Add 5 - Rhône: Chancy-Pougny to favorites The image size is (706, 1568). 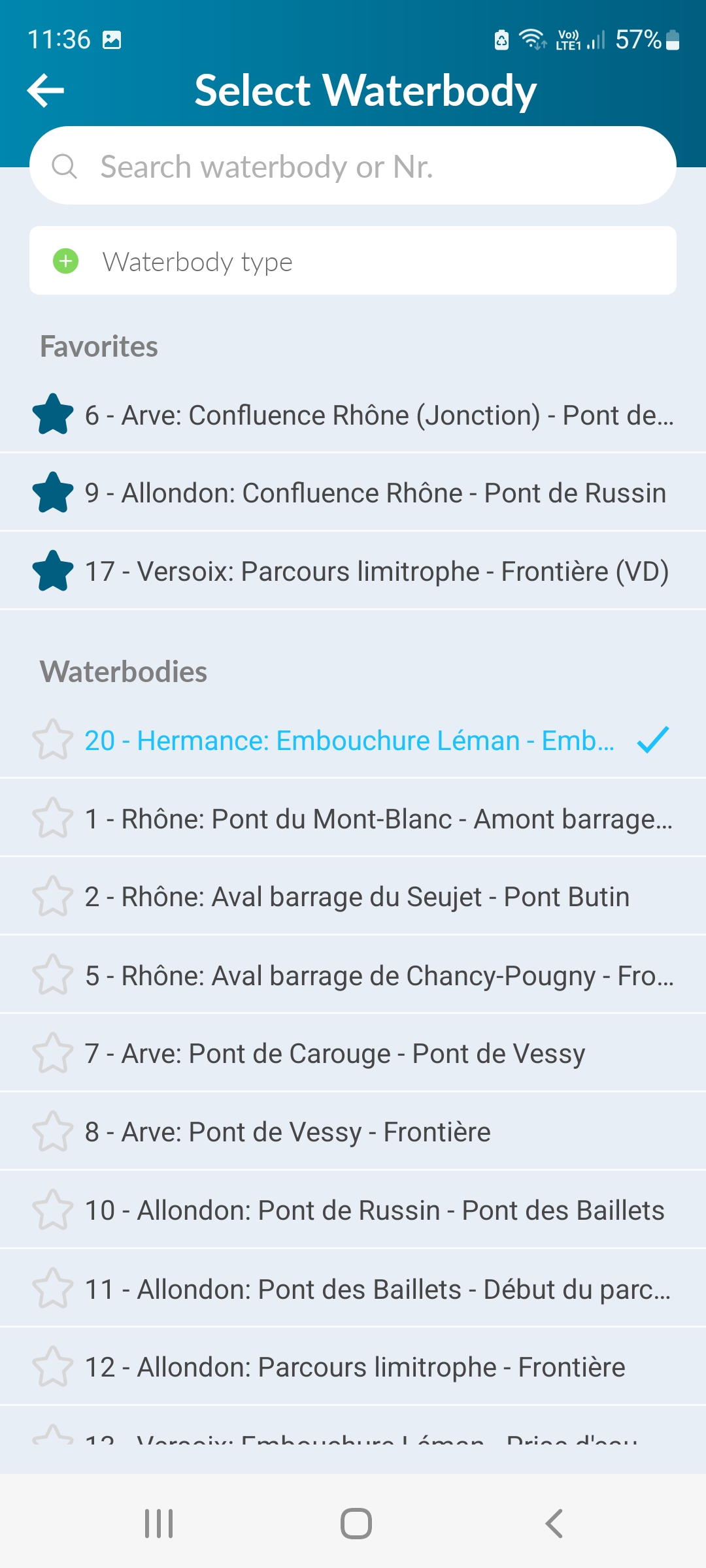coord(53,975)
